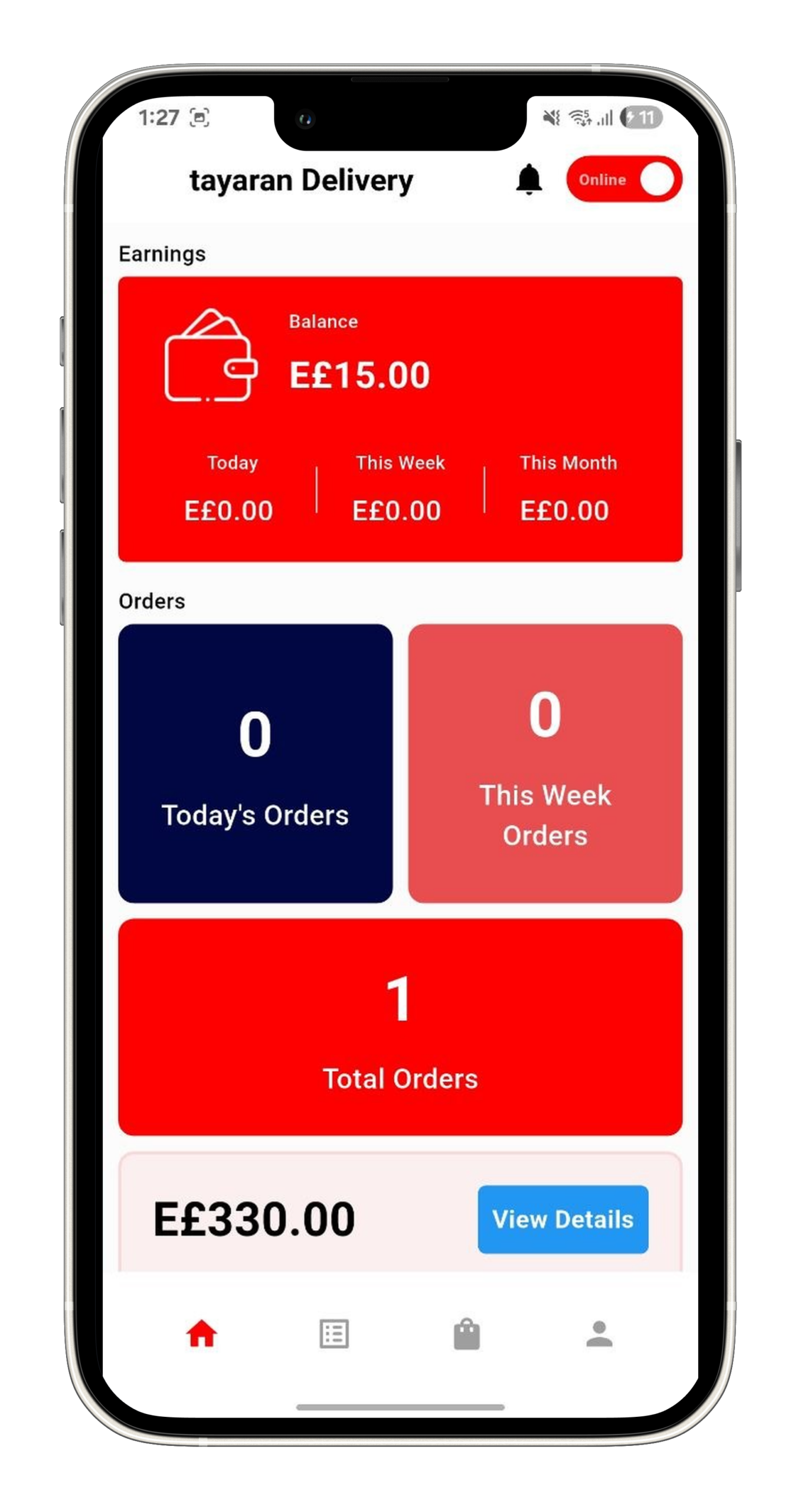Go to the profile tab

tap(599, 1334)
